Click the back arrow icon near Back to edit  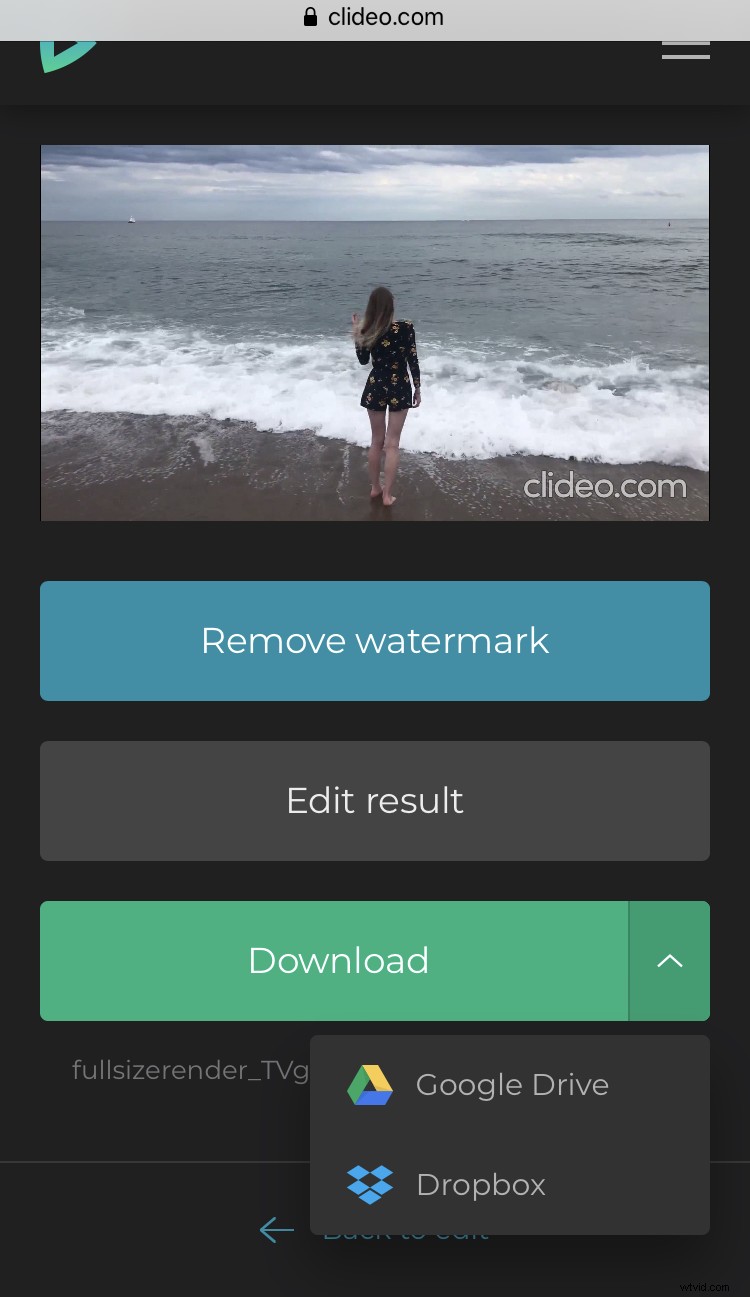click(x=276, y=1230)
